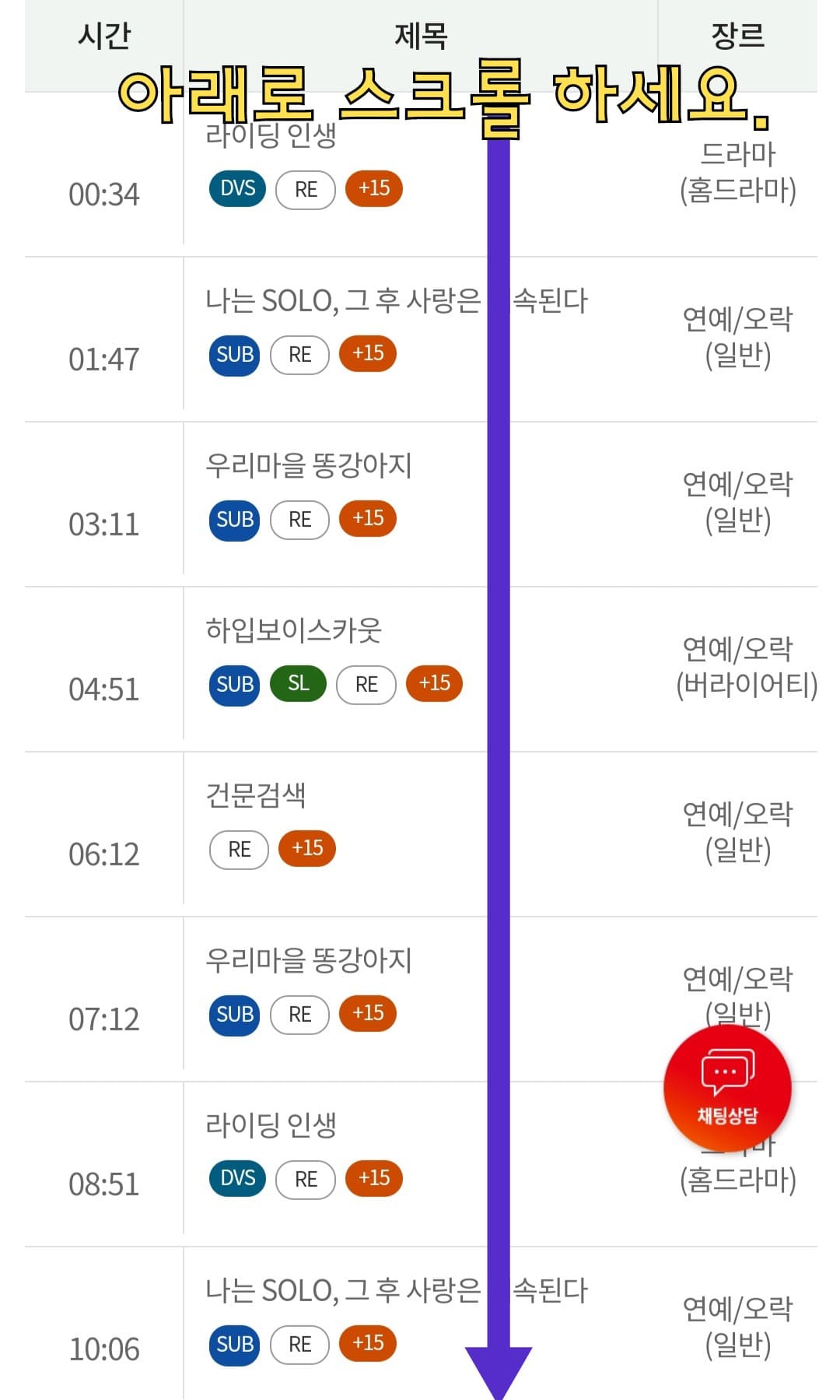The image size is (840, 1400).
Task: Select the SUB icon on 나는 SOLO program
Action: [x=233, y=353]
